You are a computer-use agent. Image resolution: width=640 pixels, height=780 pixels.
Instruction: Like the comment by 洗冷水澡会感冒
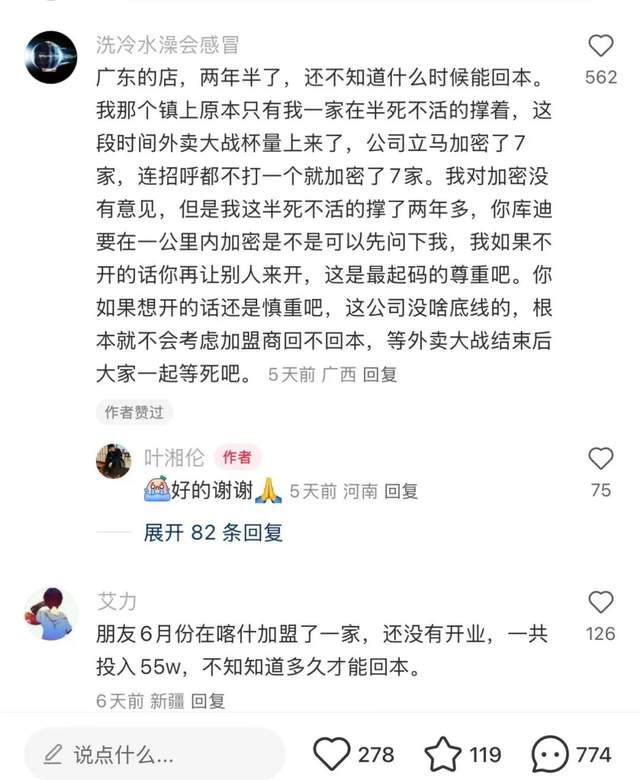[600, 46]
